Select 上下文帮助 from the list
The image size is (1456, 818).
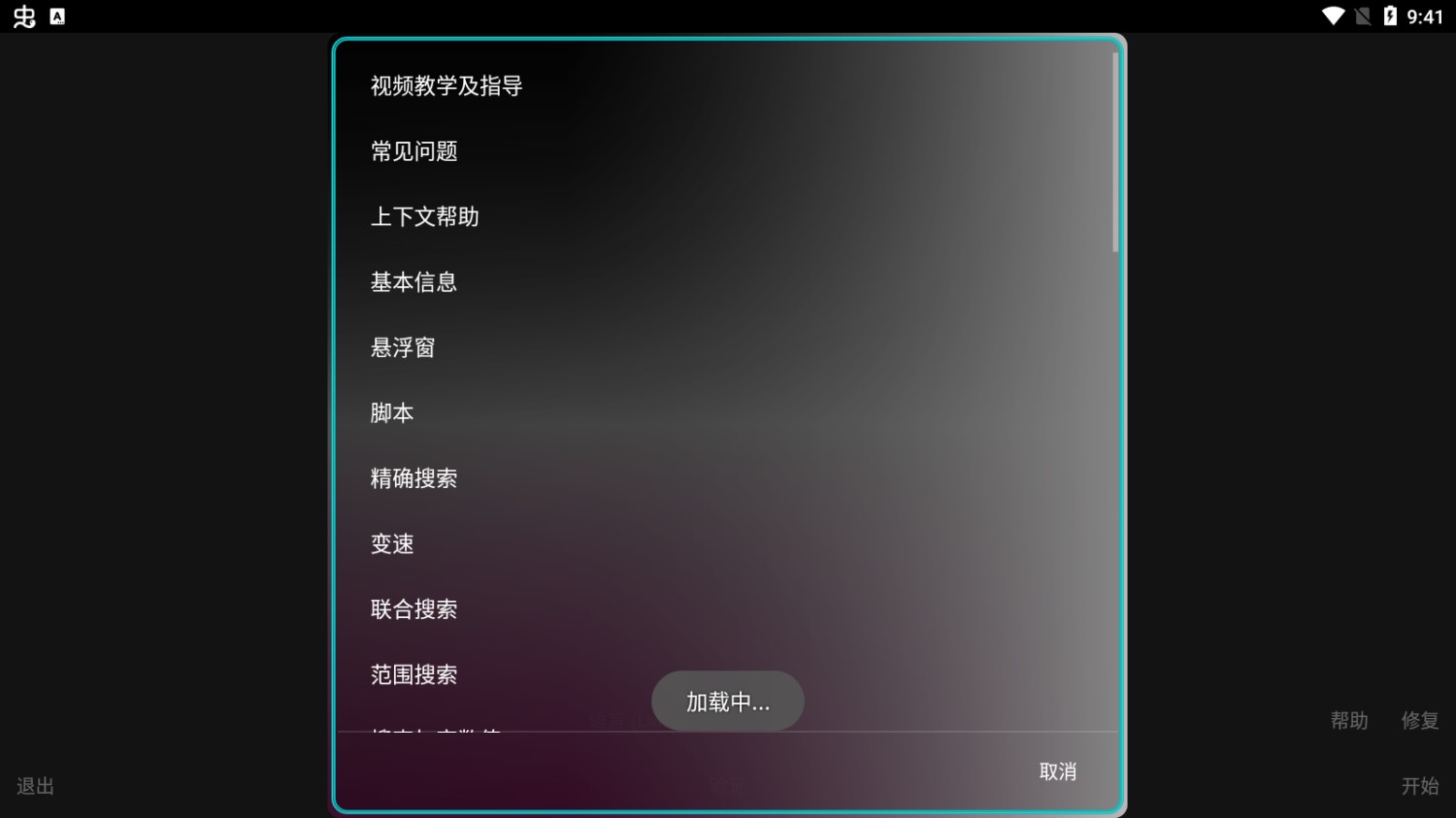coord(425,216)
